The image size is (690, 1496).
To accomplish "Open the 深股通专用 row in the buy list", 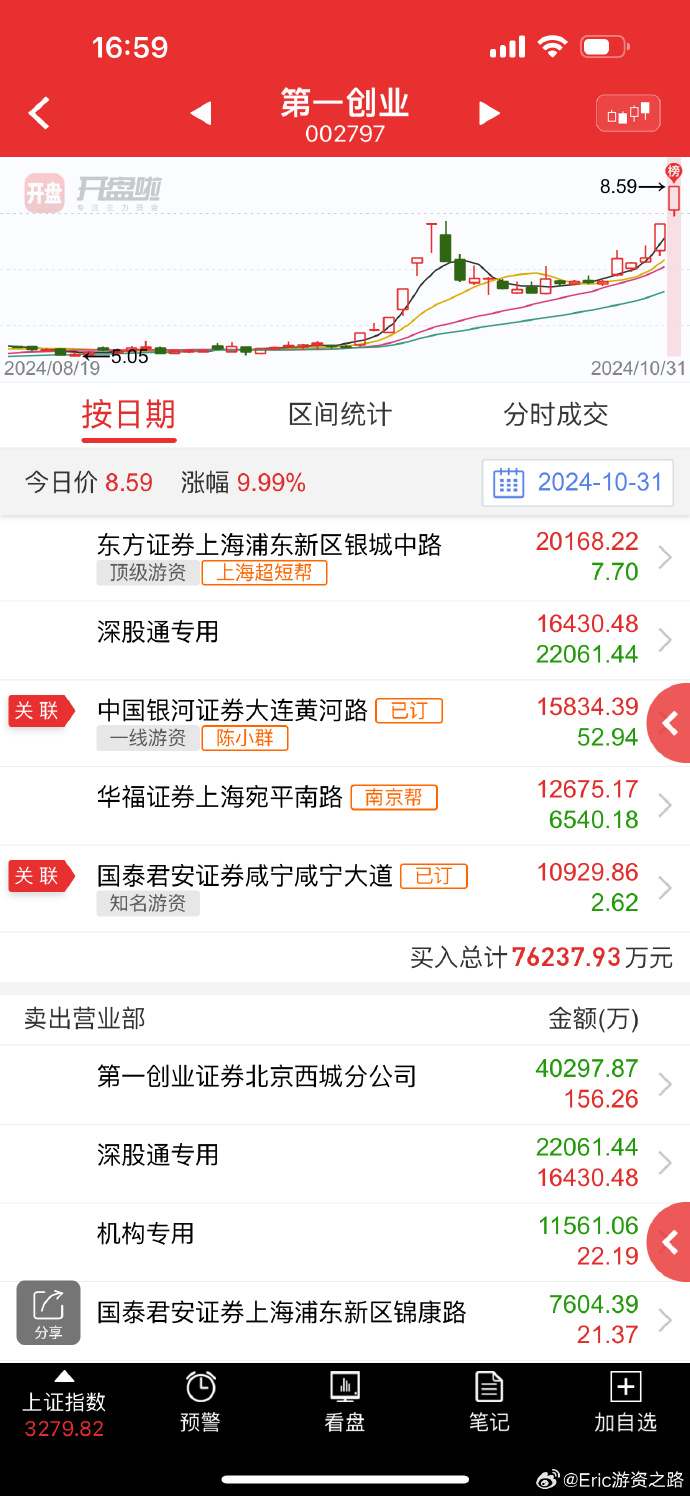I will [x=345, y=640].
